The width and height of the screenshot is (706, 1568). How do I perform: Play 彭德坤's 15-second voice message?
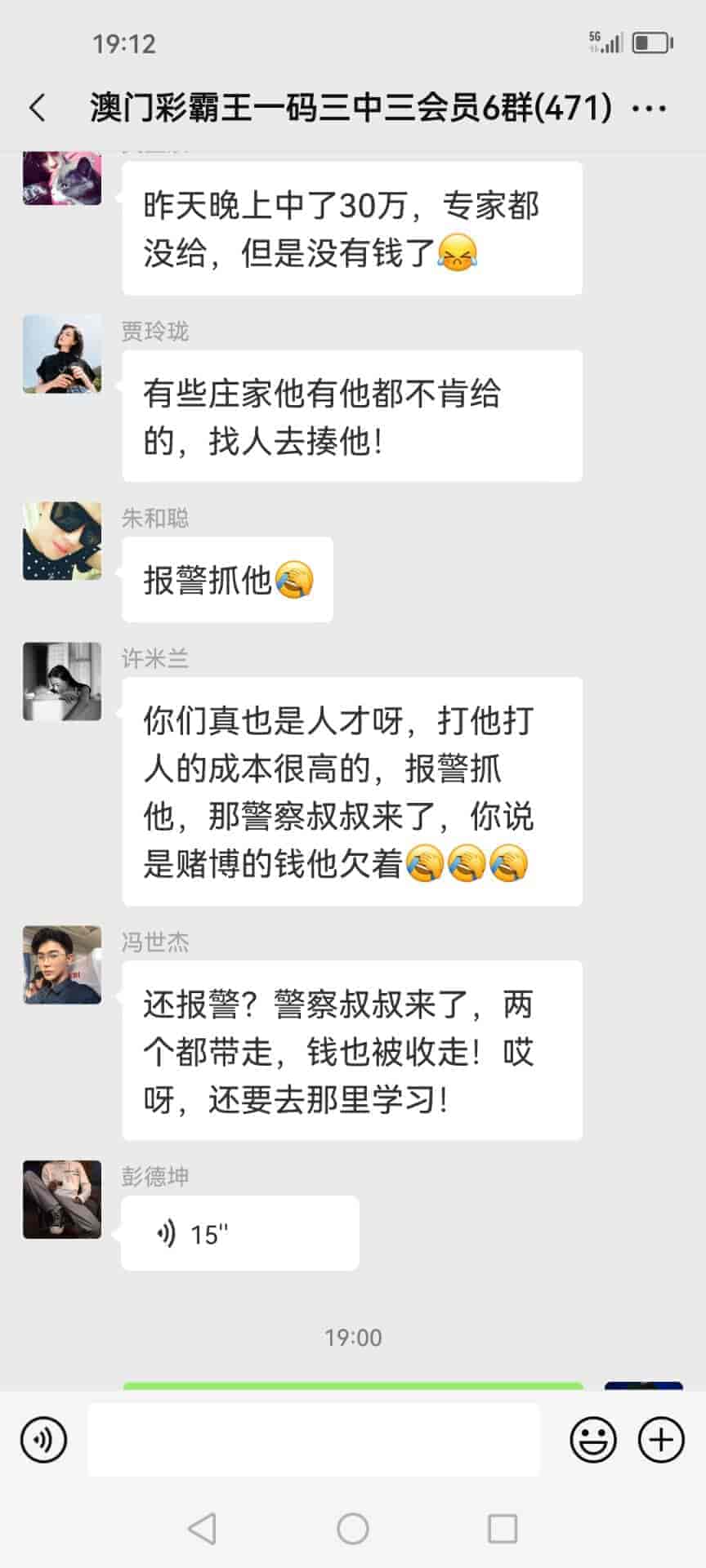[x=239, y=1233]
